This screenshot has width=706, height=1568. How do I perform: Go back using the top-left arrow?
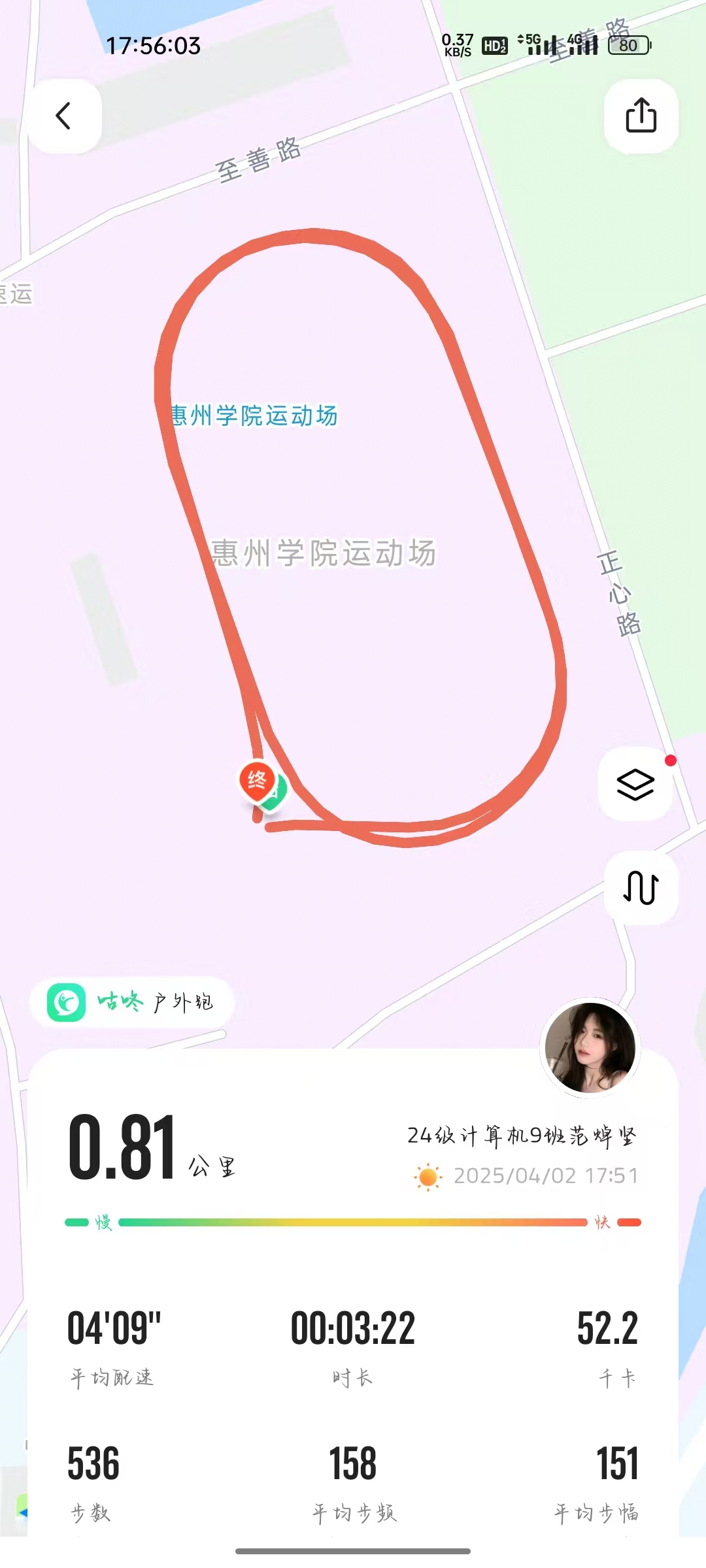(x=64, y=116)
